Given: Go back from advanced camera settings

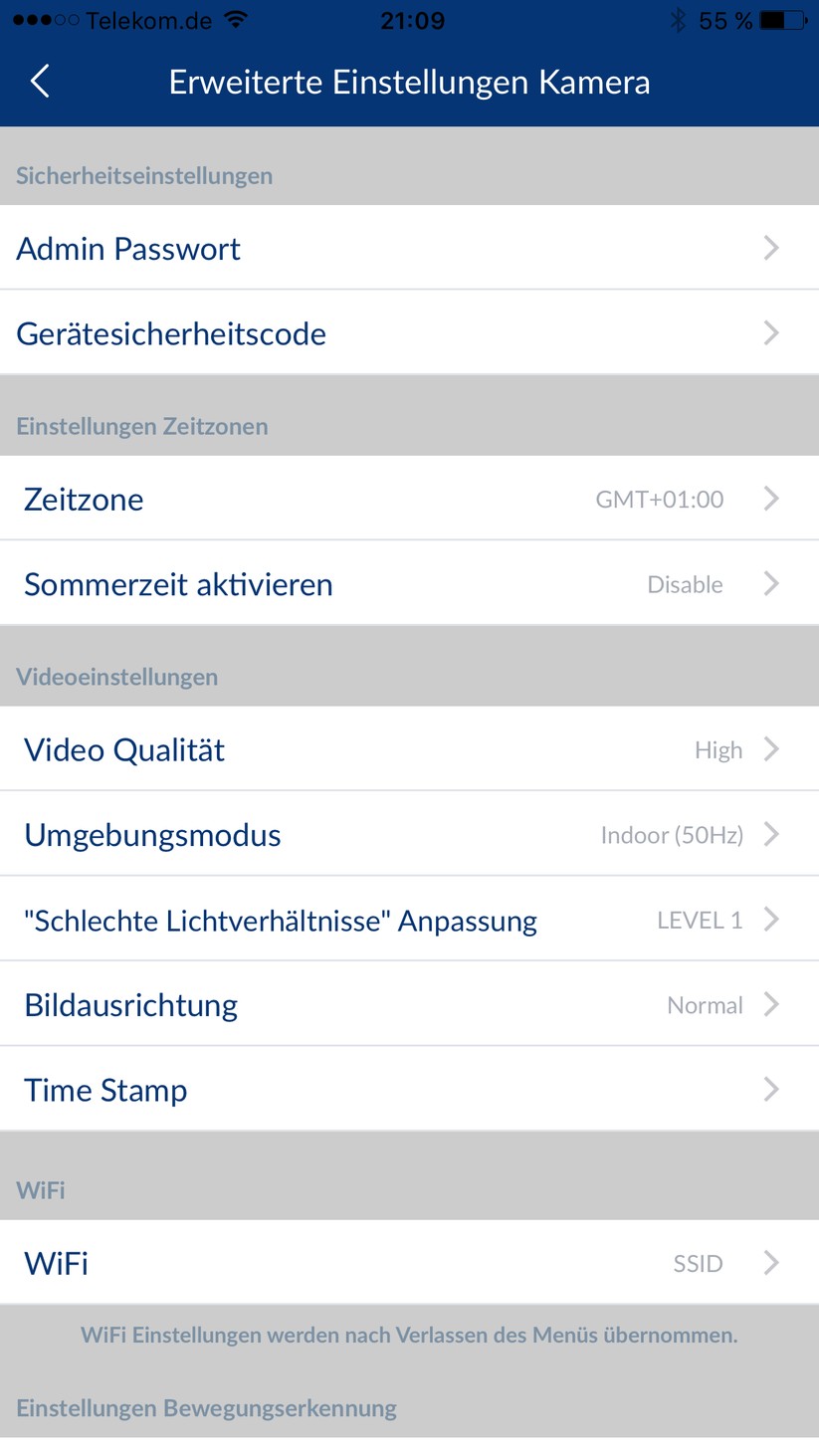Looking at the screenshot, I should [40, 82].
